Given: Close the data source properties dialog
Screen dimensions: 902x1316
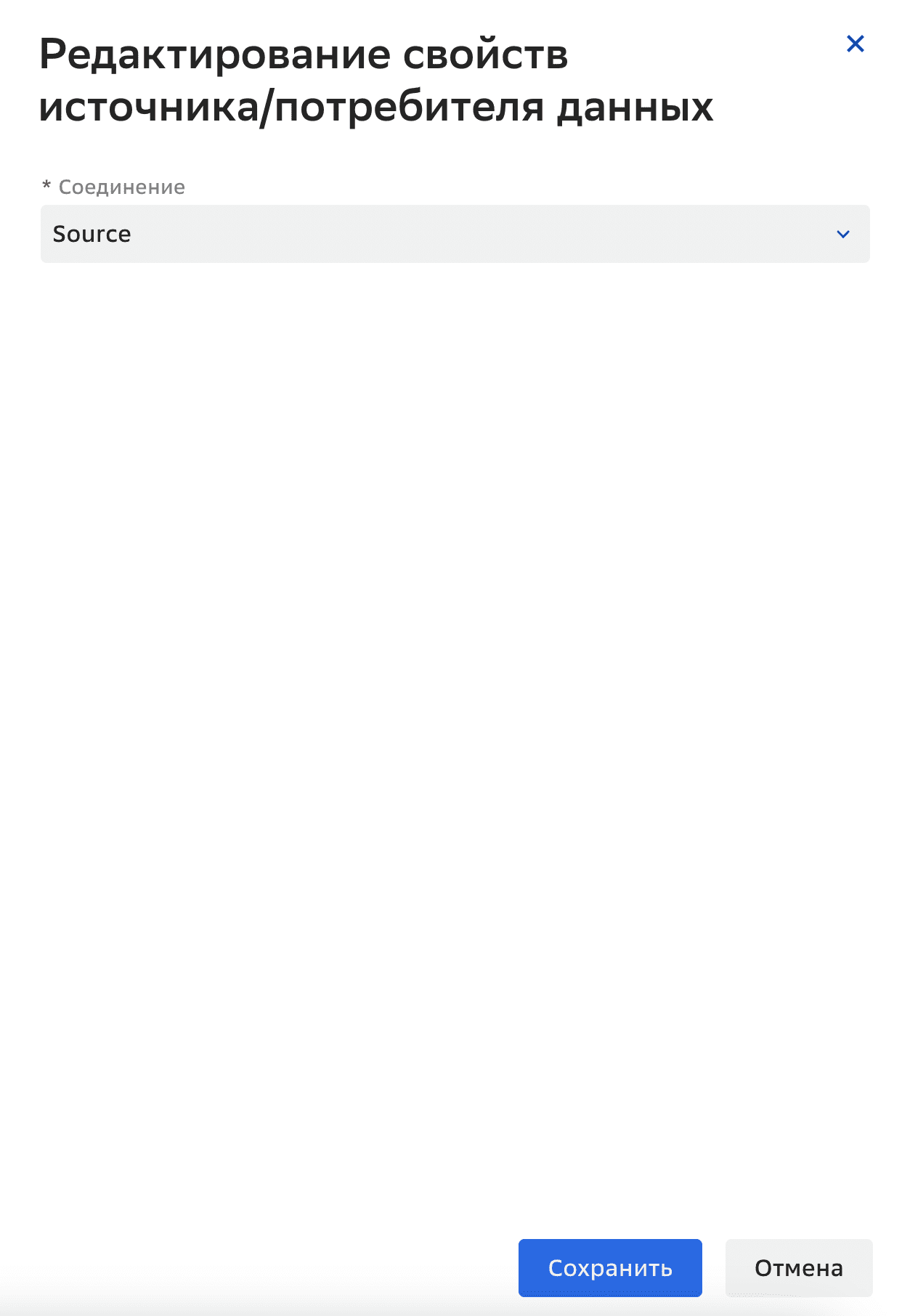Looking at the screenshot, I should [855, 44].
